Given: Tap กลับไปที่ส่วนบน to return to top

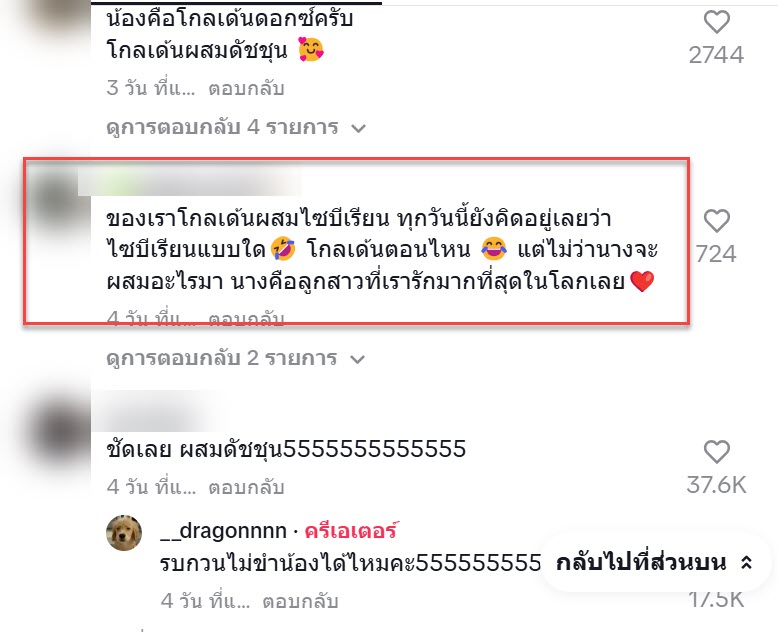Looking at the screenshot, I should coord(656,562).
